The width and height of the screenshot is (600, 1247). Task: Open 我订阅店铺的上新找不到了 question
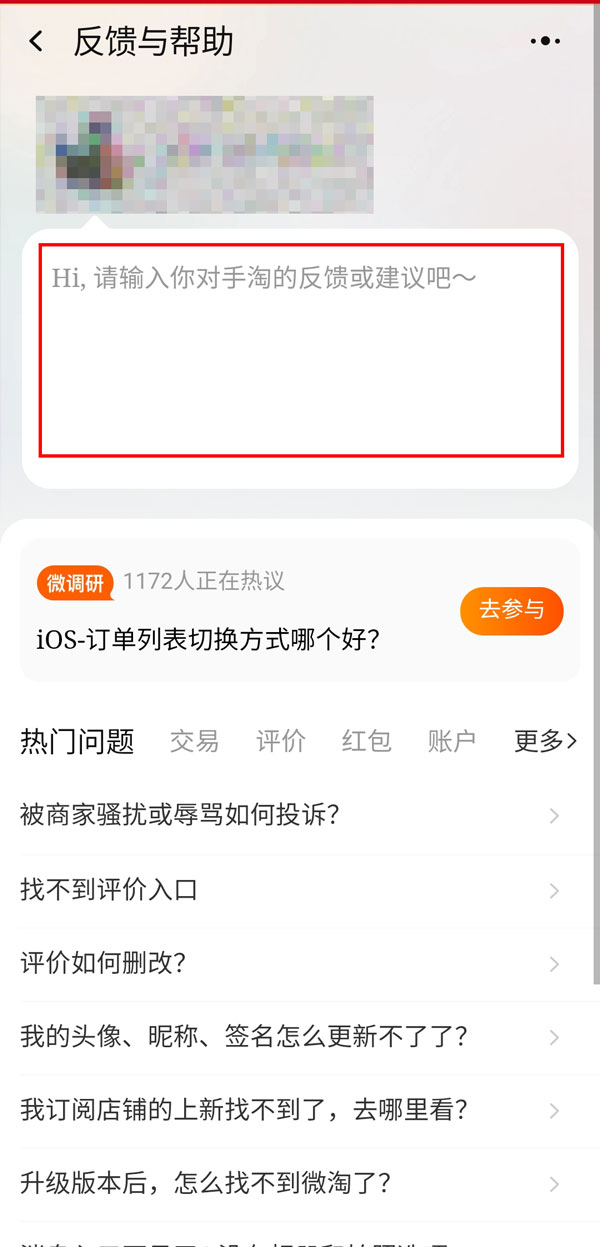tap(290, 1111)
